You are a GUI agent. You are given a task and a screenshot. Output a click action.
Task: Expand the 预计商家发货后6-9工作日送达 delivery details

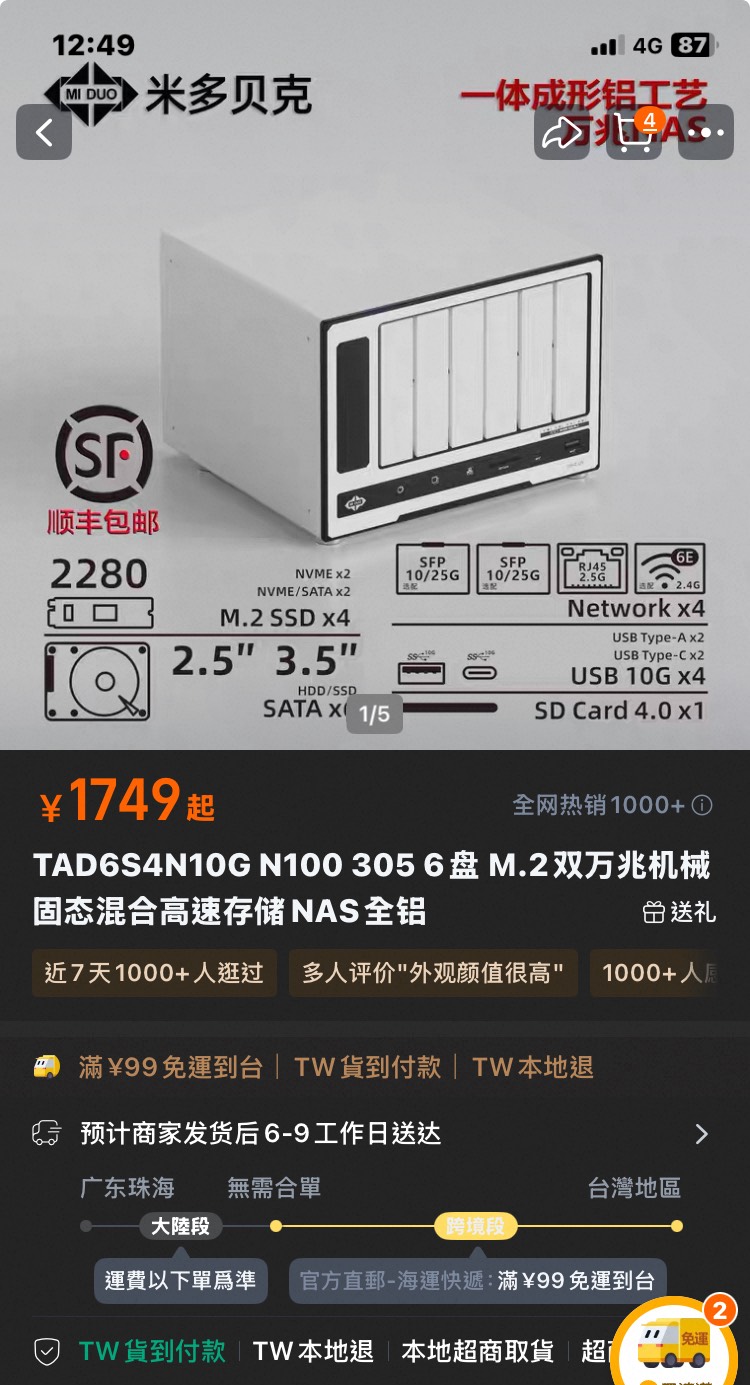(x=375, y=1133)
